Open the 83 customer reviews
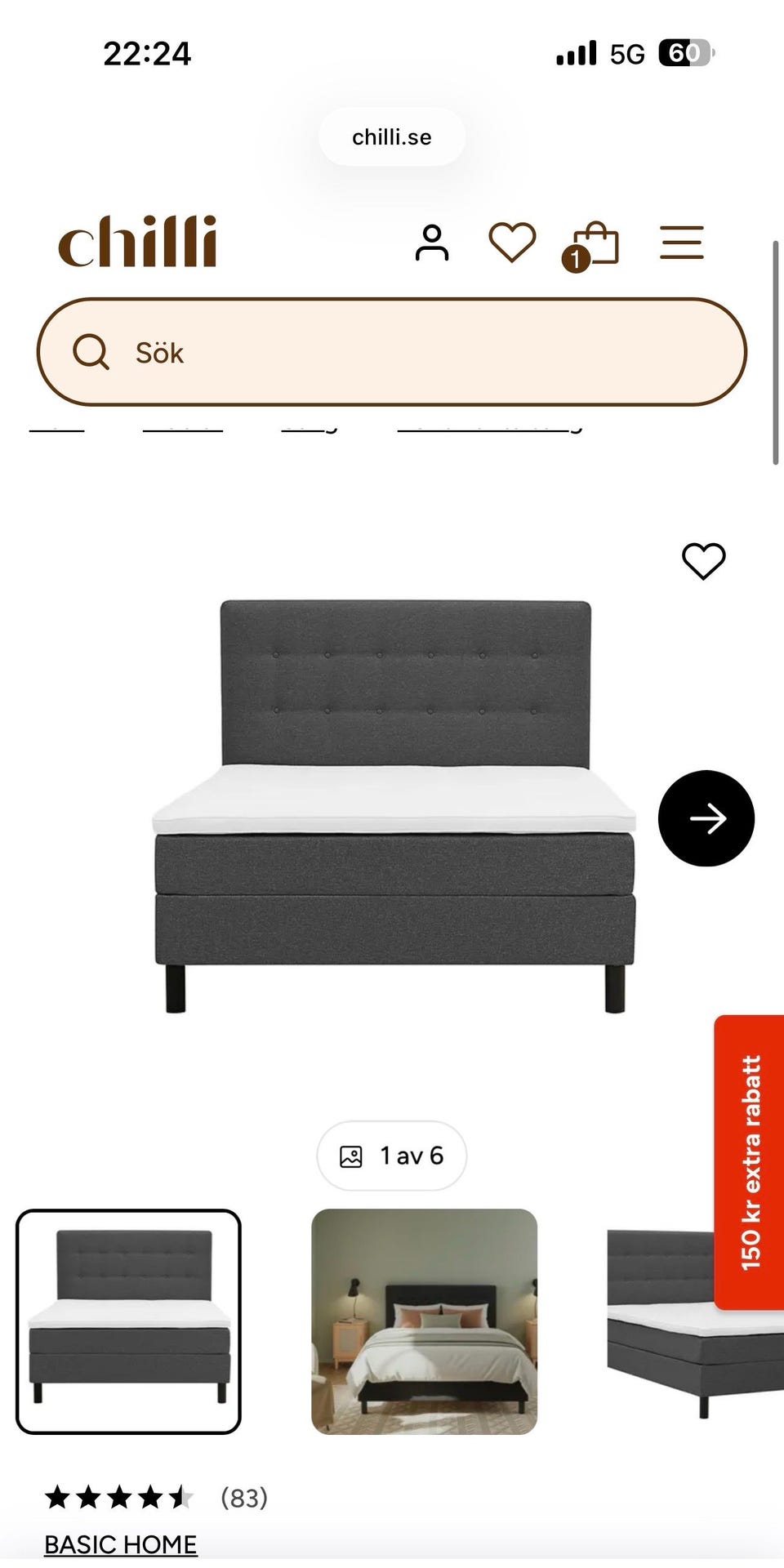The height and width of the screenshot is (1568, 784). [244, 1497]
